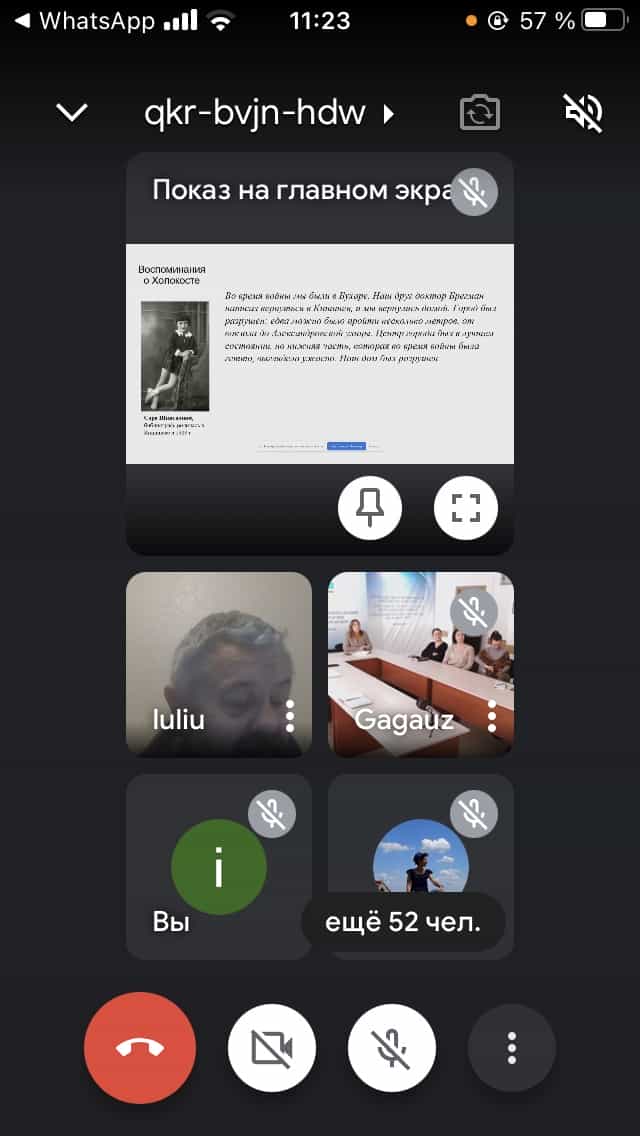Collapse the call with the down chevron
640x1136 pixels.
pyautogui.click(x=72, y=113)
